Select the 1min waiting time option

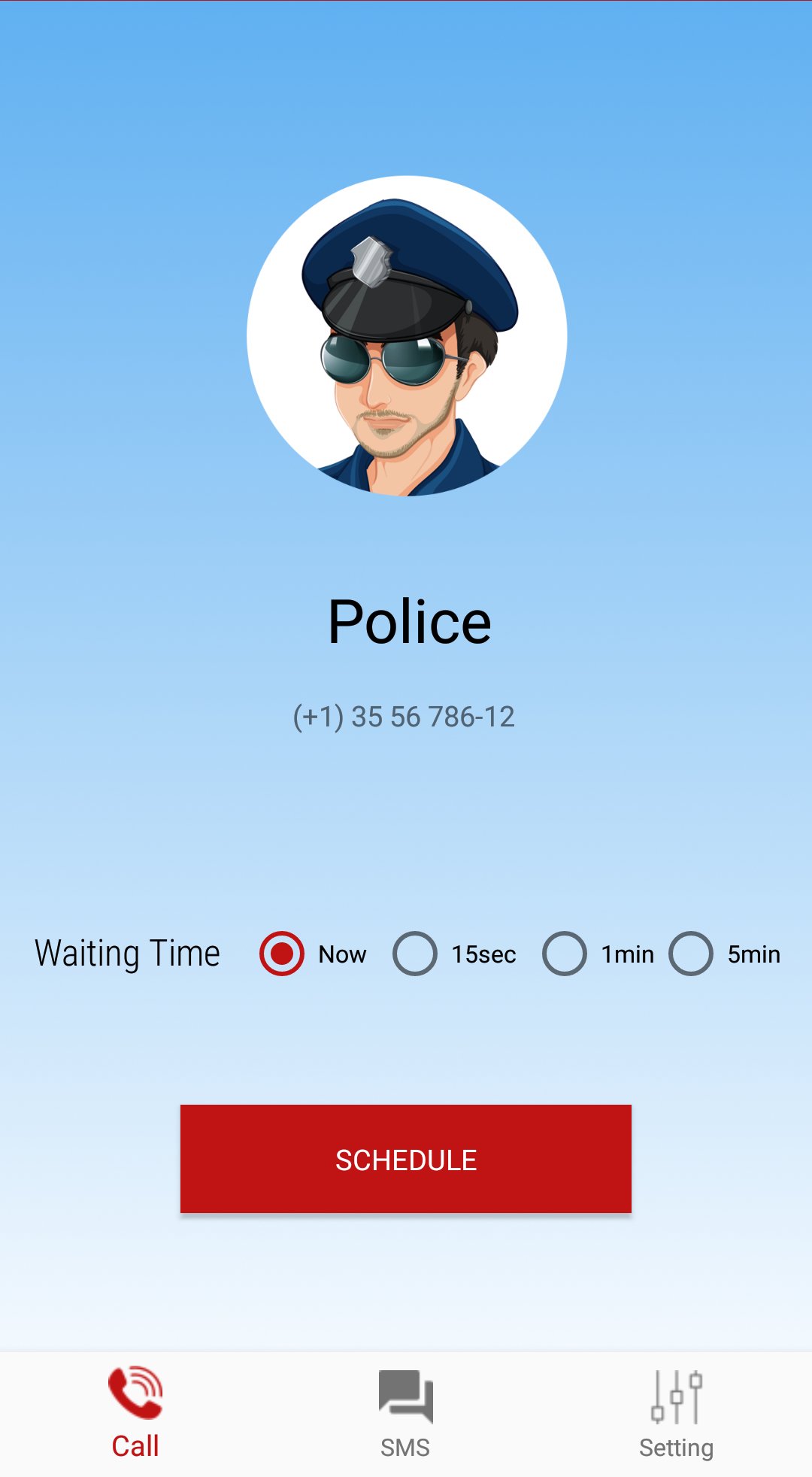pos(564,954)
